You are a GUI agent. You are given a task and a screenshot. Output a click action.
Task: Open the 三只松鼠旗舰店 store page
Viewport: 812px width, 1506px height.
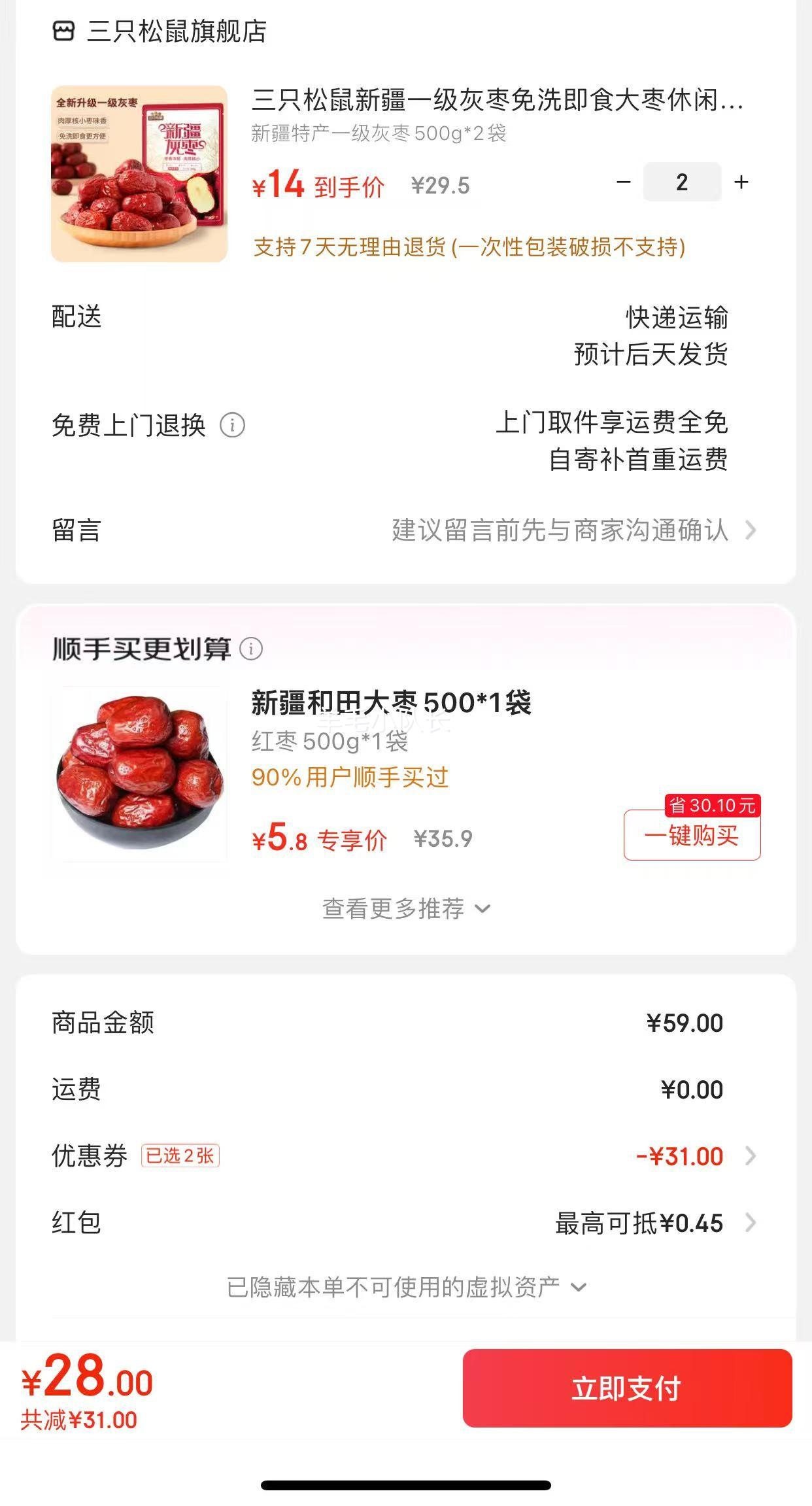[160, 31]
